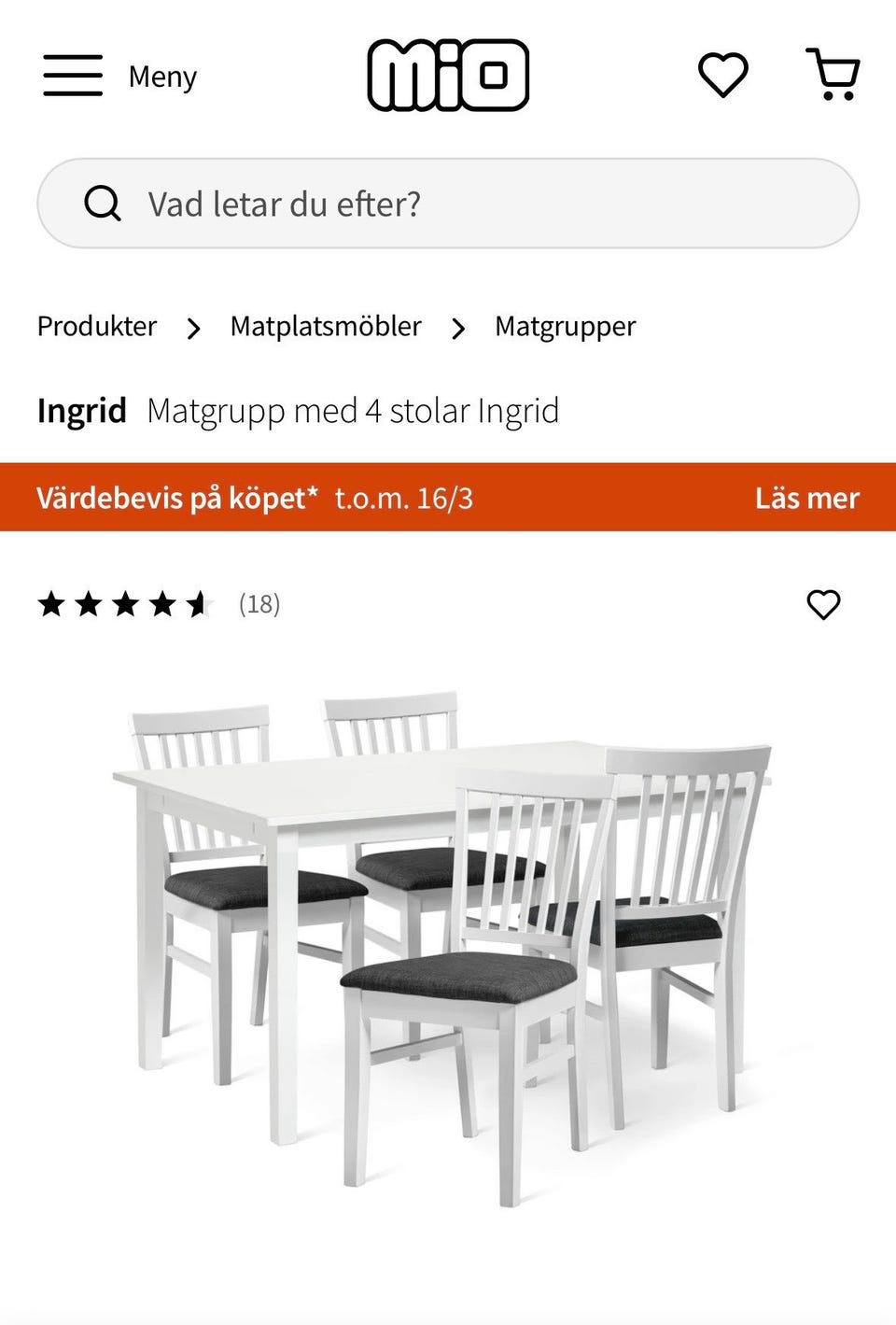The width and height of the screenshot is (896, 1325).
Task: Open the favorites heart in the header
Action: point(723,76)
